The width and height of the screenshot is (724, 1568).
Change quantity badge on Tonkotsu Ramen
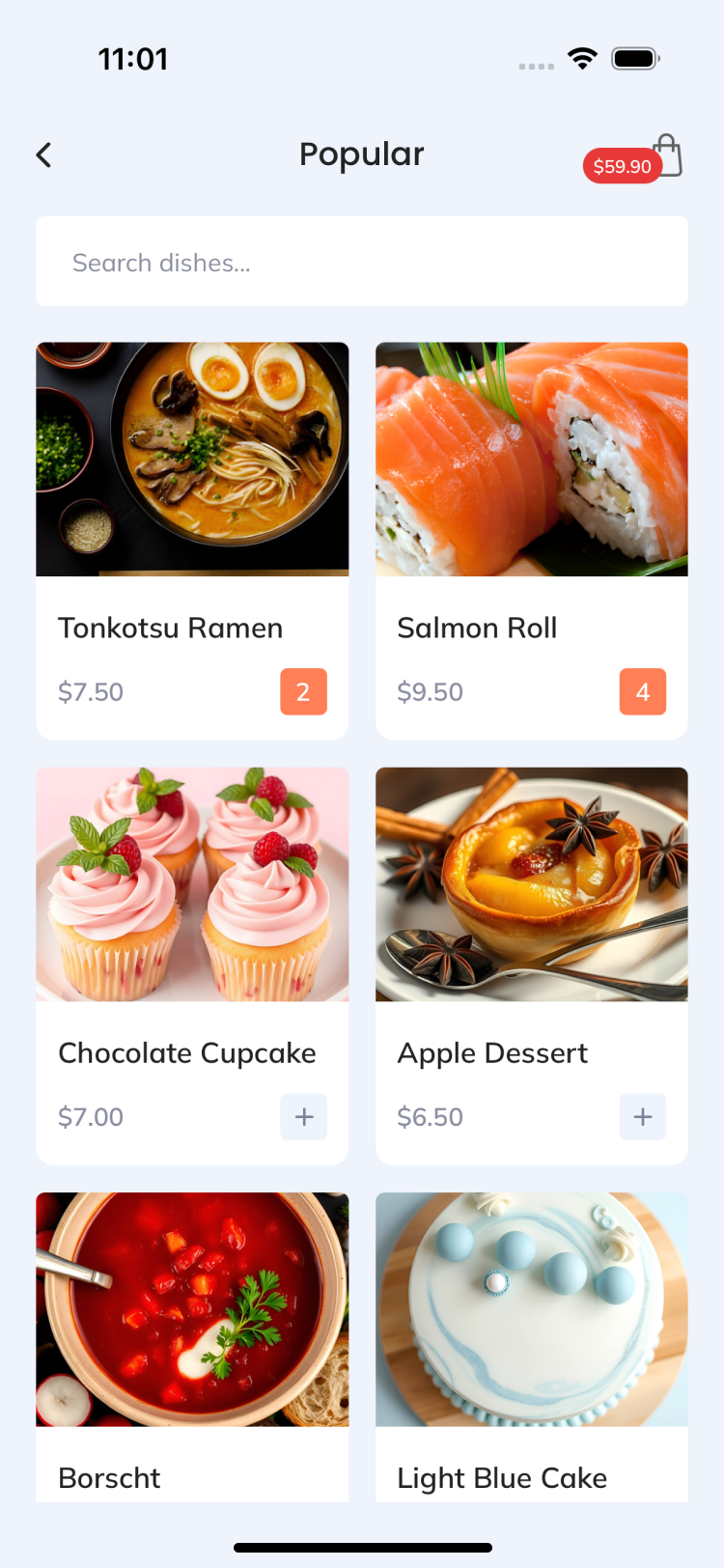tap(303, 691)
